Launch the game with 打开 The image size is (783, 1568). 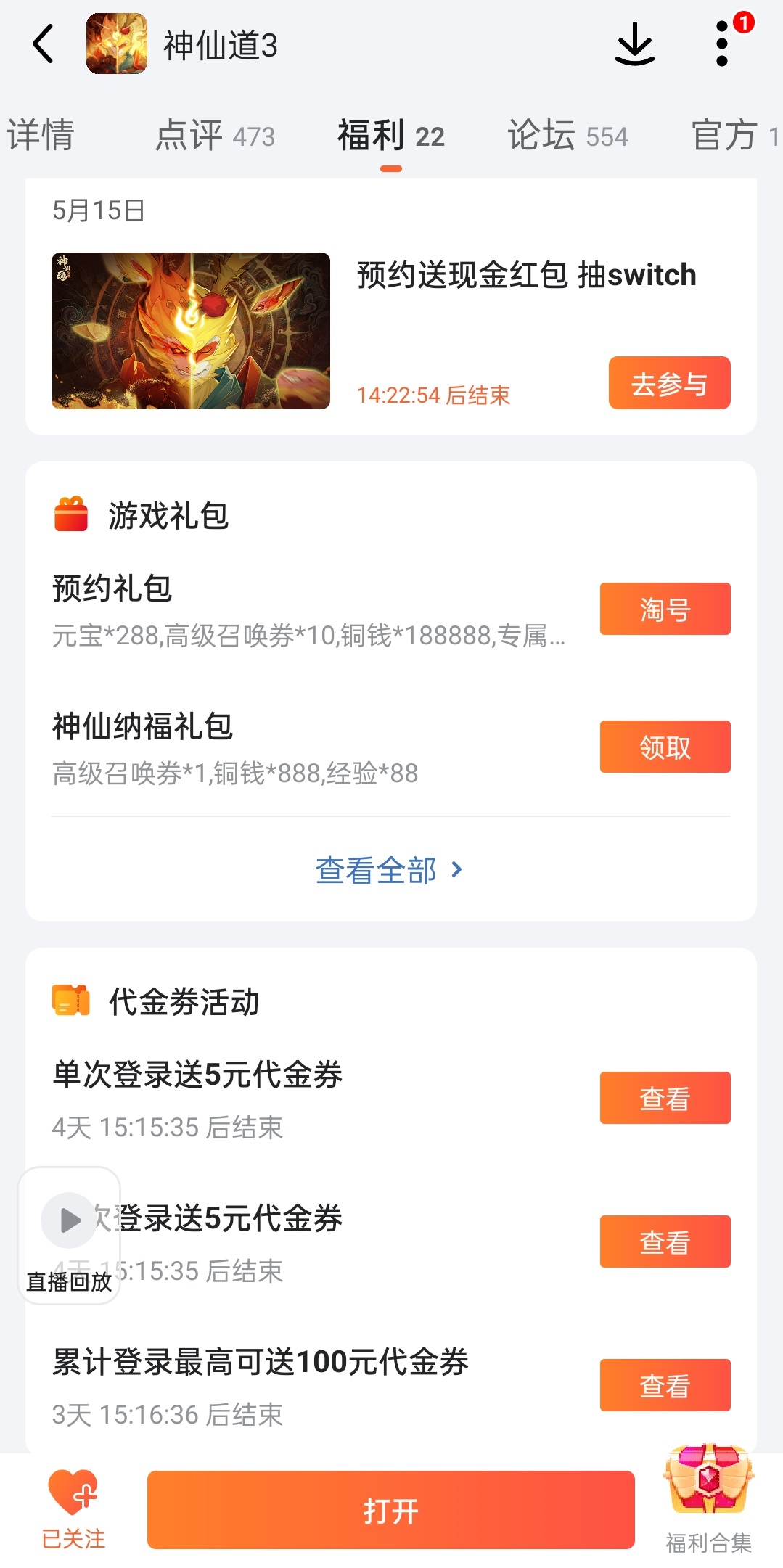click(390, 1511)
